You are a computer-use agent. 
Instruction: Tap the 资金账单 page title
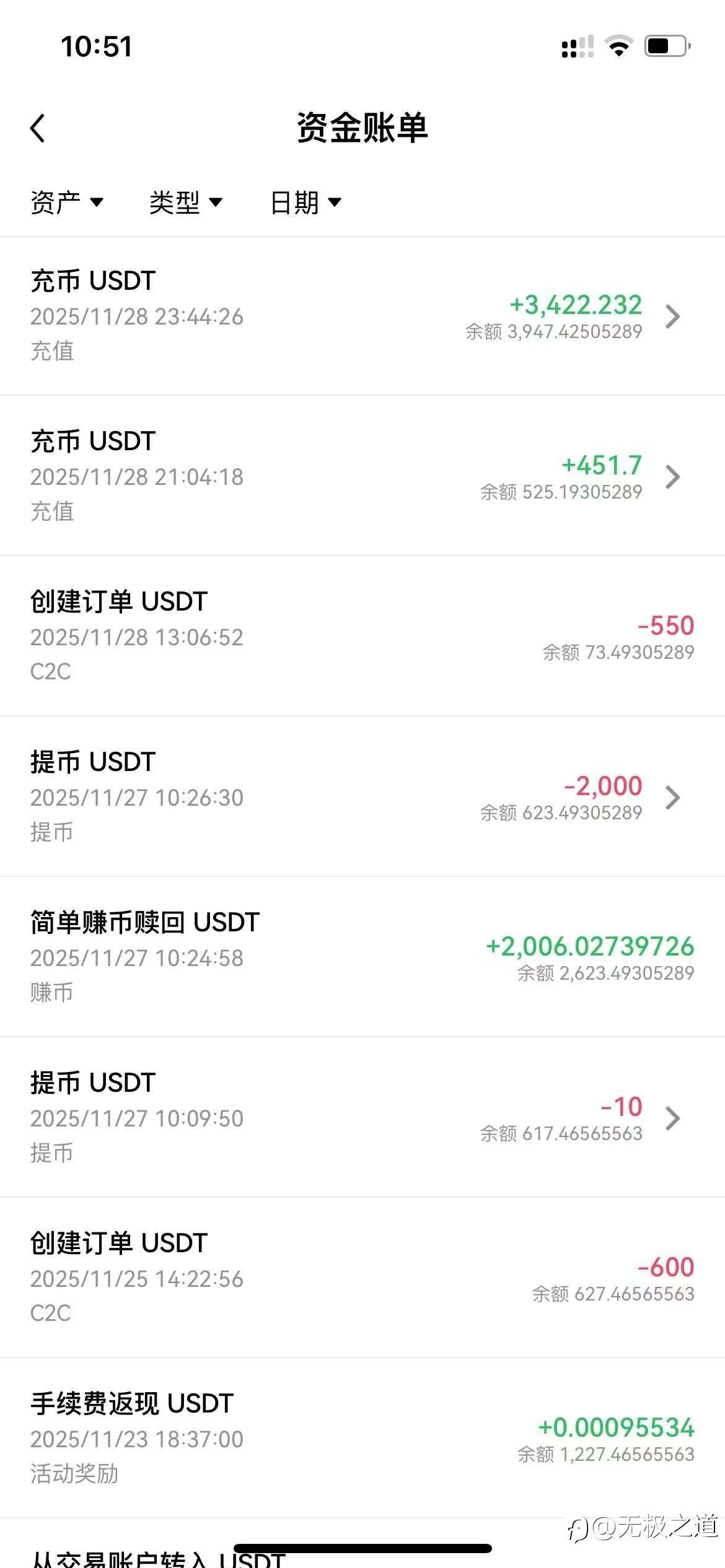coord(362,128)
